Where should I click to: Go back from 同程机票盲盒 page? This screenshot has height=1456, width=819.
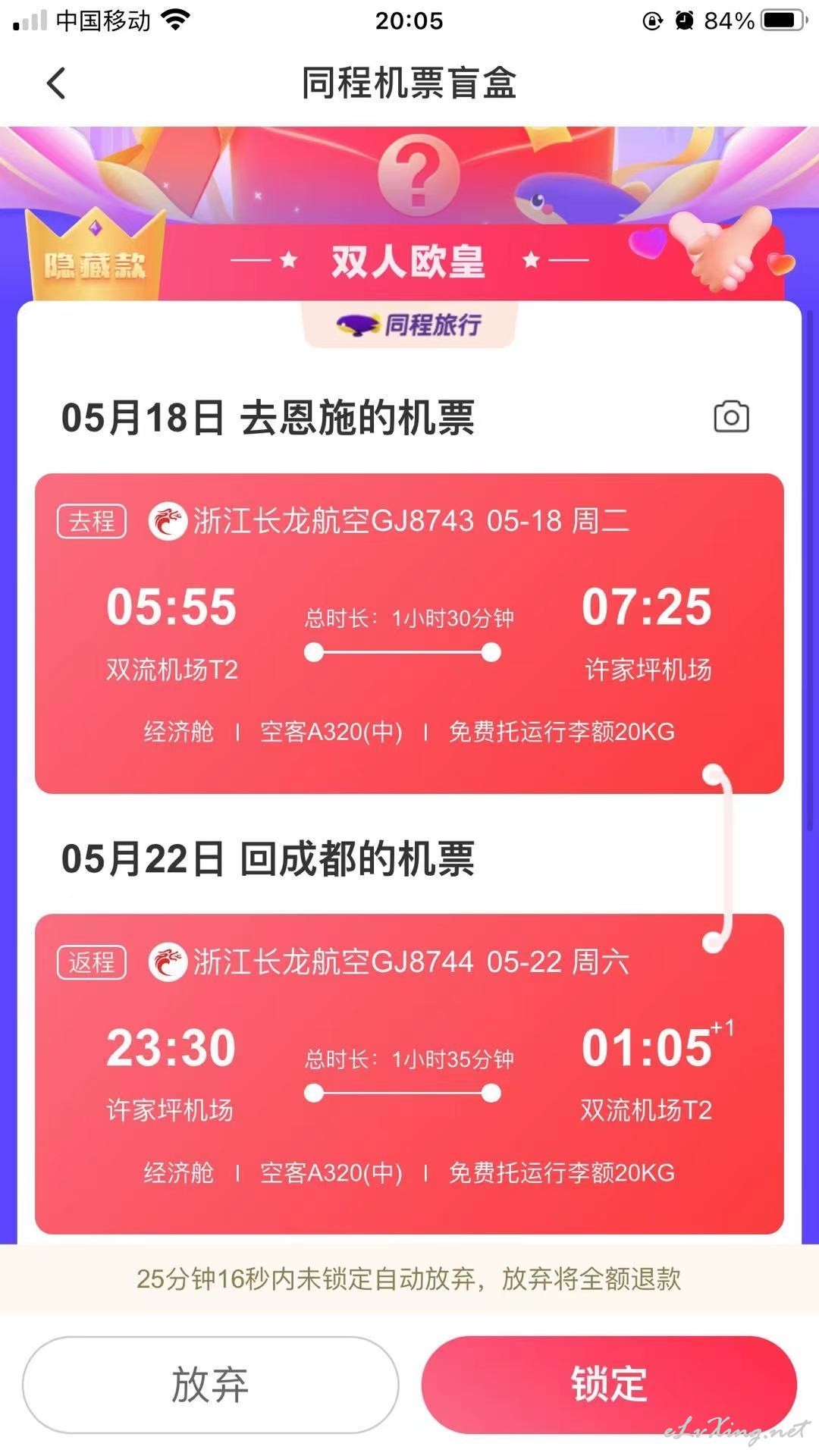(x=57, y=83)
